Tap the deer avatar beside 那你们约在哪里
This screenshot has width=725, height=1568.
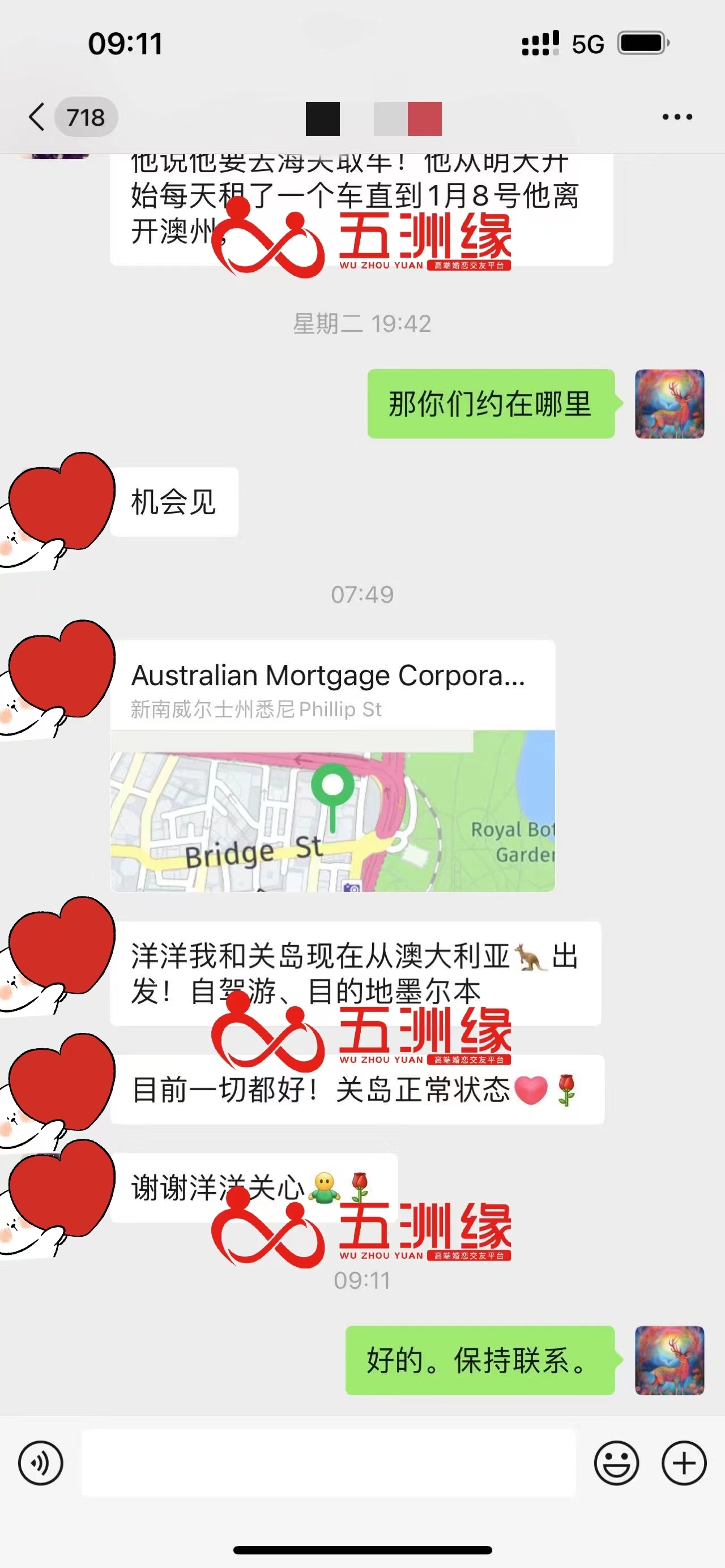669,404
